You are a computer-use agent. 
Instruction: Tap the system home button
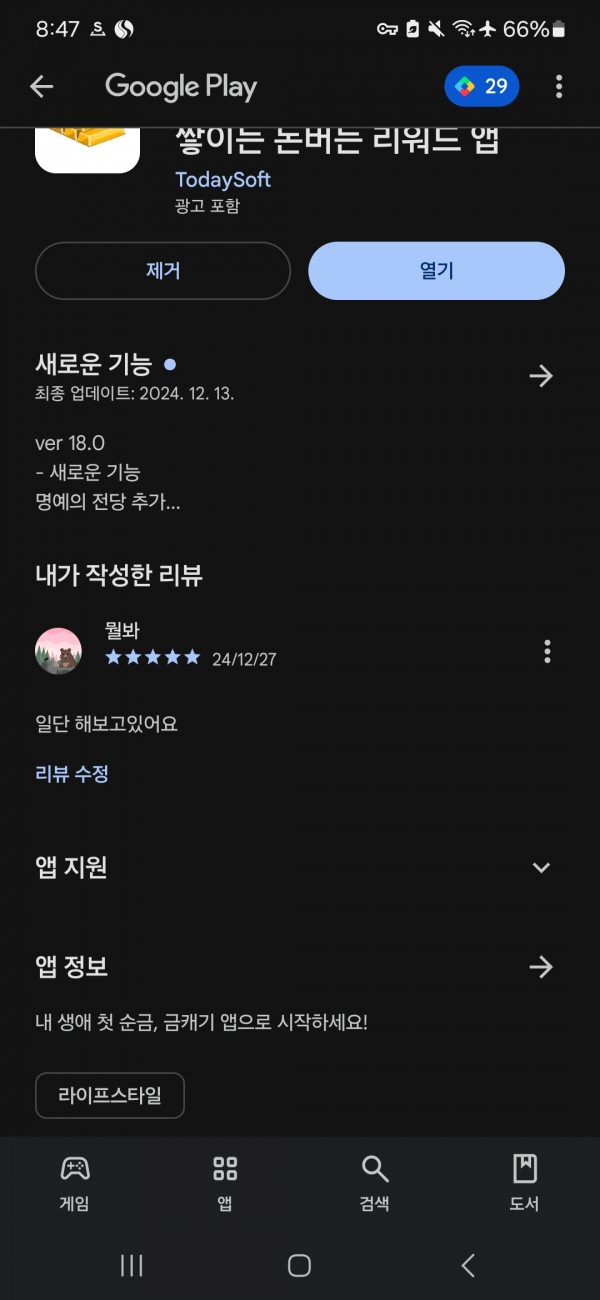(299, 1265)
